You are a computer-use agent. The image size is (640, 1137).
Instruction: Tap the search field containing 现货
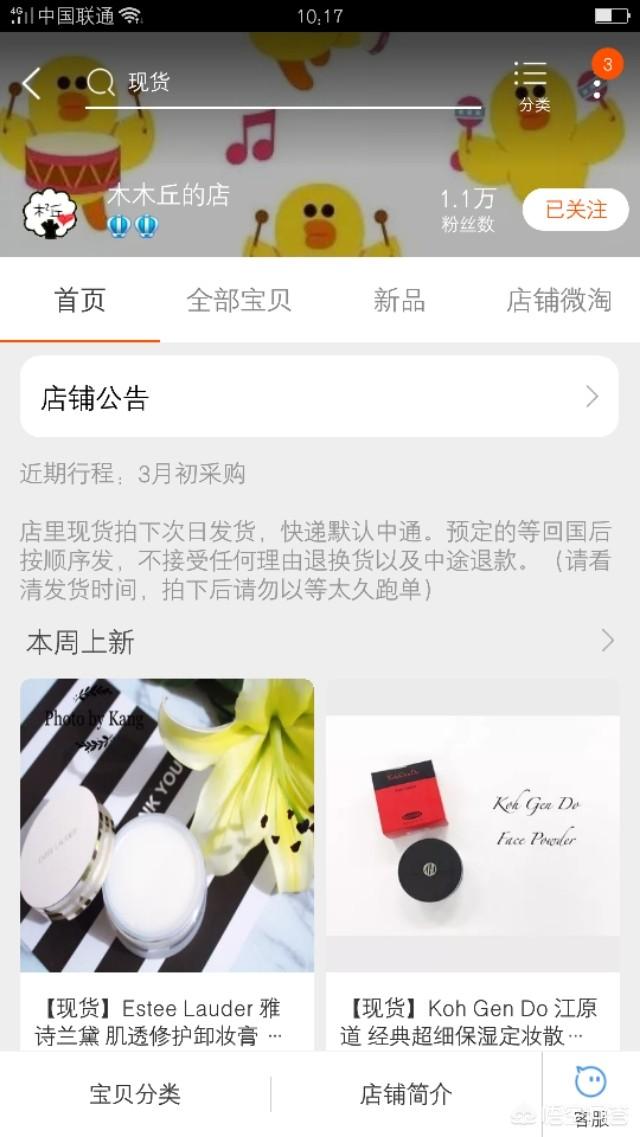(290, 83)
